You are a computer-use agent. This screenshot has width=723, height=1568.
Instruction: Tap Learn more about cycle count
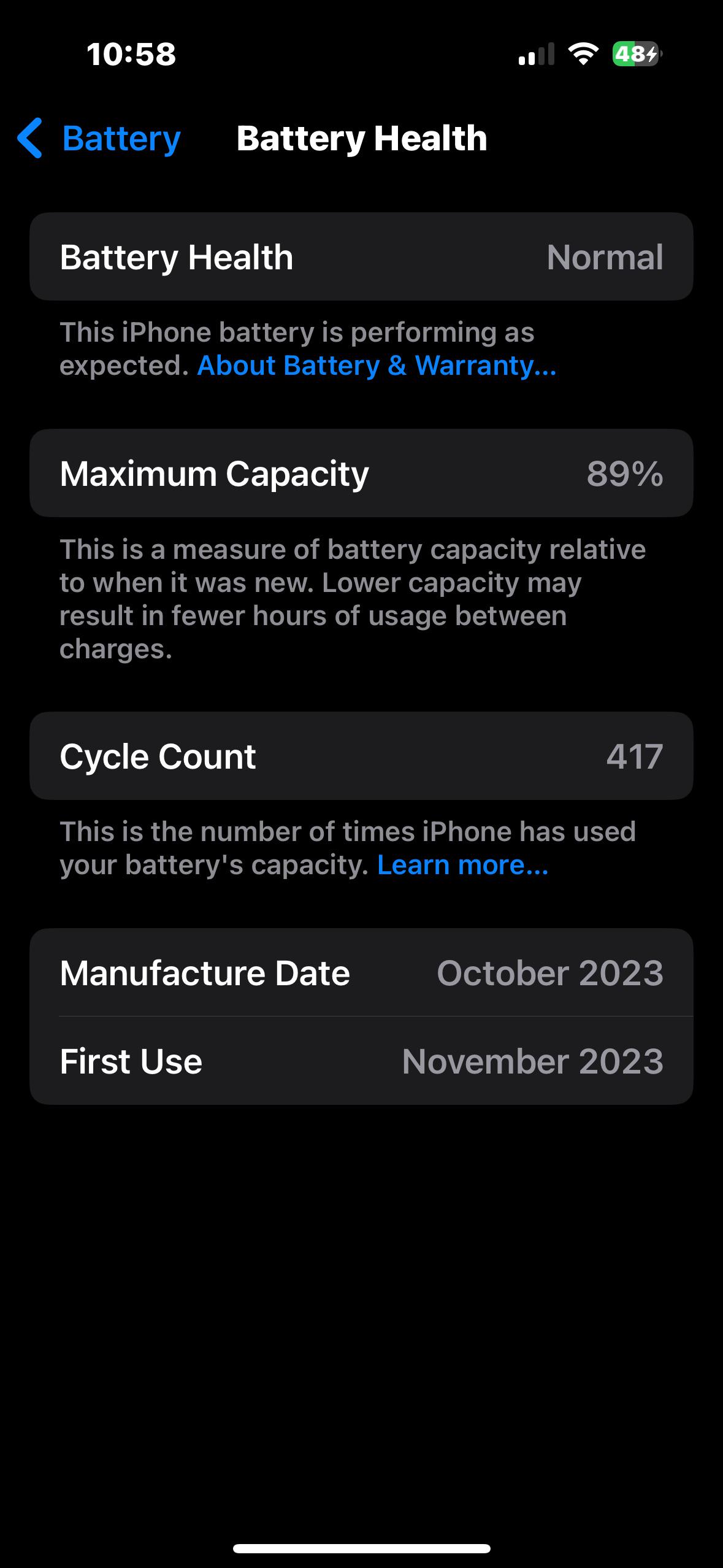click(x=463, y=865)
